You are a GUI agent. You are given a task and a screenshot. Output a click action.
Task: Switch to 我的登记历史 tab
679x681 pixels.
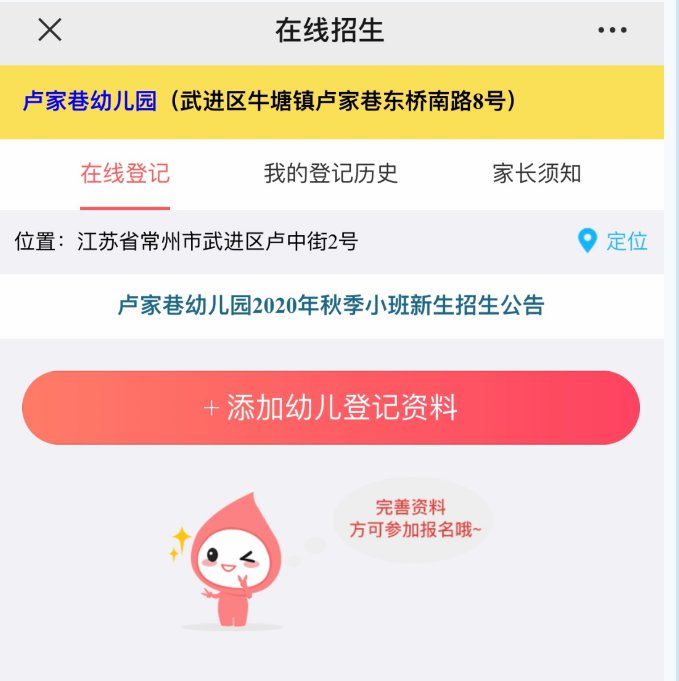pyautogui.click(x=331, y=174)
